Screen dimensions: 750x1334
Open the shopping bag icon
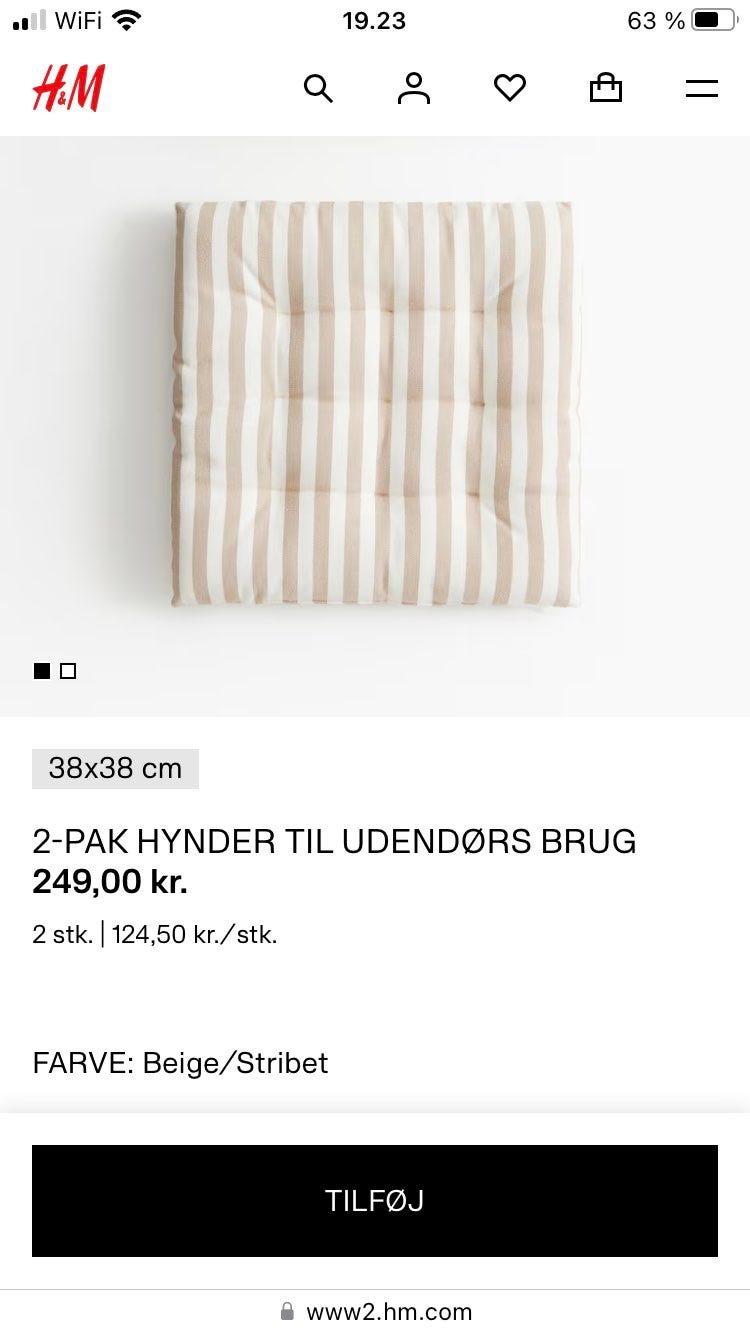606,88
